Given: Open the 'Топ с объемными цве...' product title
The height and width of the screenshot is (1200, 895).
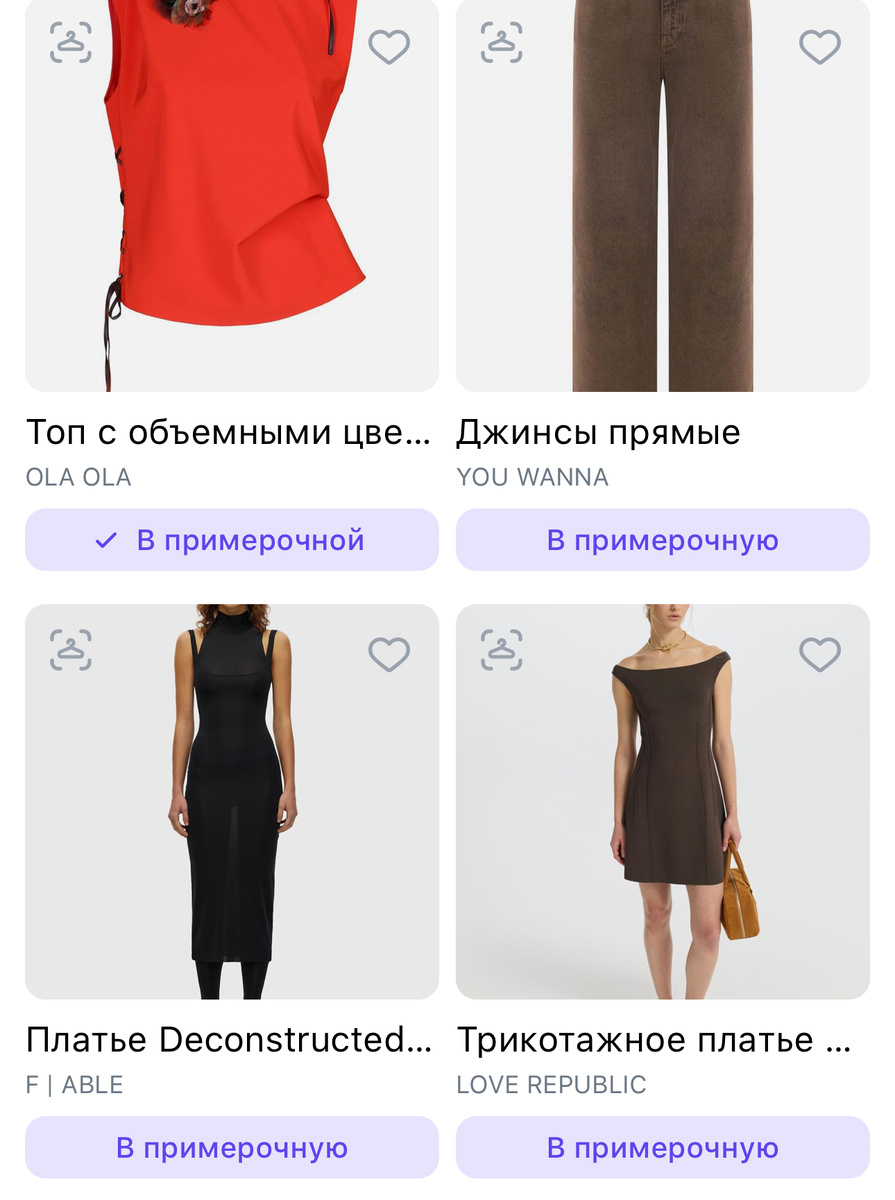Looking at the screenshot, I should [x=232, y=432].
